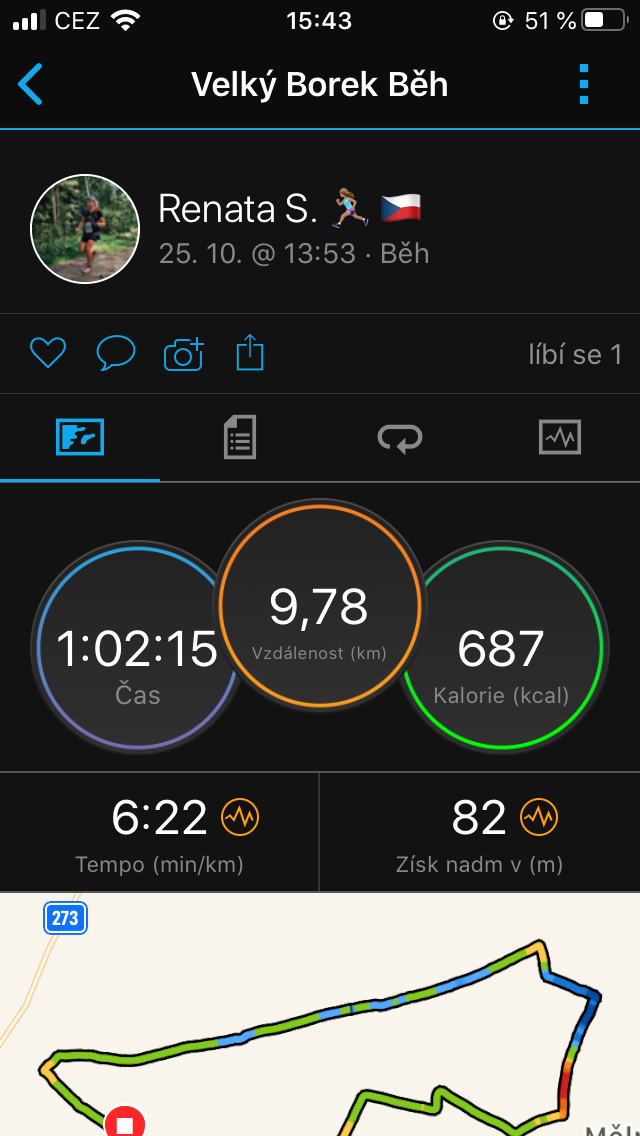The height and width of the screenshot is (1136, 640).
Task: Add a photo with the camera icon
Action: coord(183,355)
